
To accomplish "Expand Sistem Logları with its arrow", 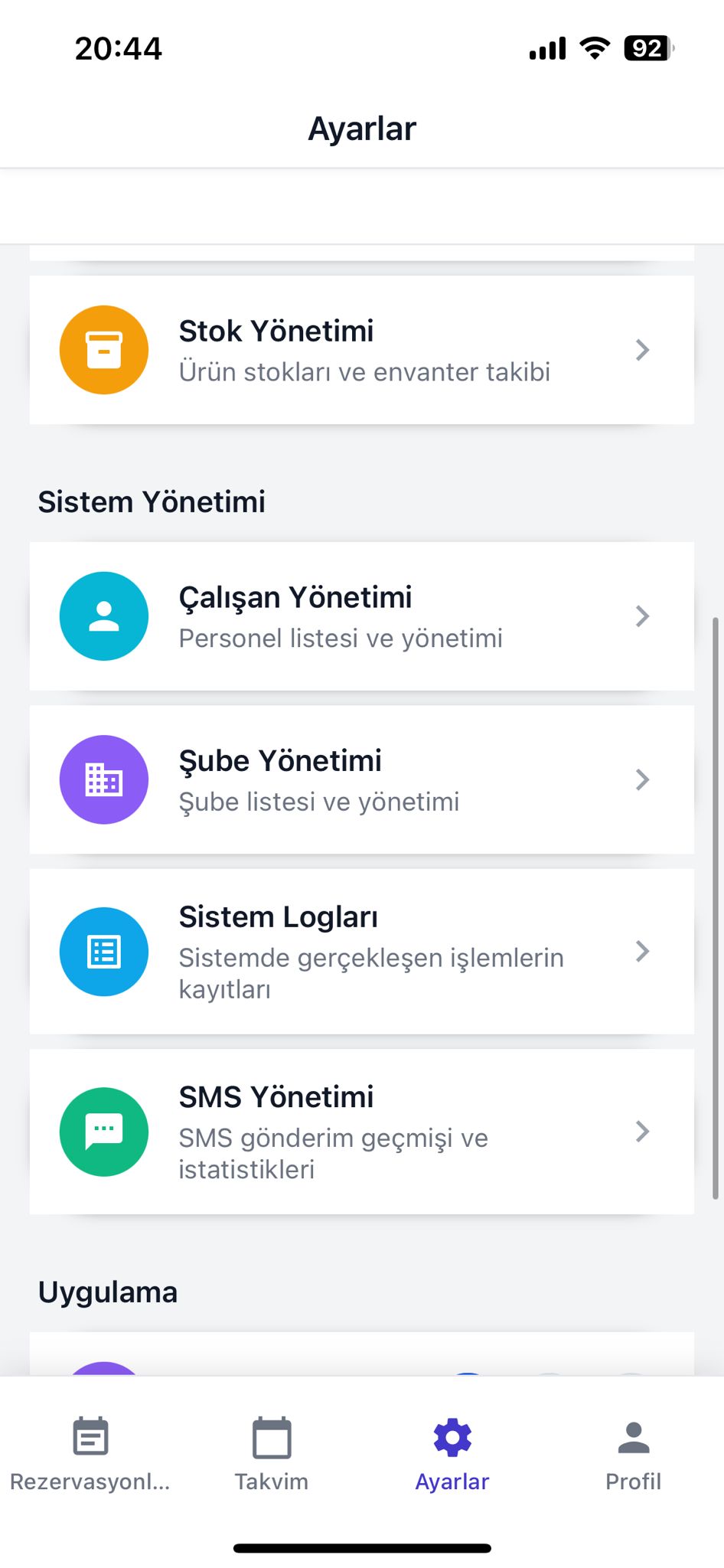I will point(642,952).
